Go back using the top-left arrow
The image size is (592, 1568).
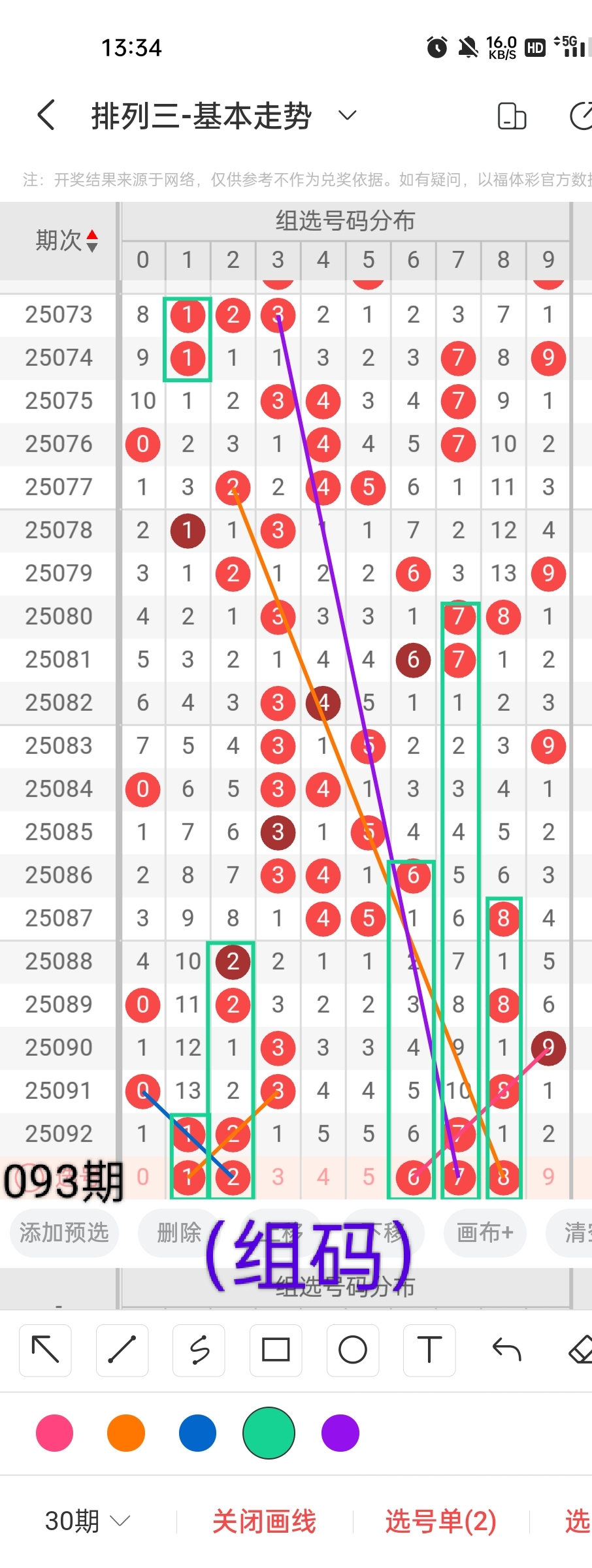coord(46,116)
